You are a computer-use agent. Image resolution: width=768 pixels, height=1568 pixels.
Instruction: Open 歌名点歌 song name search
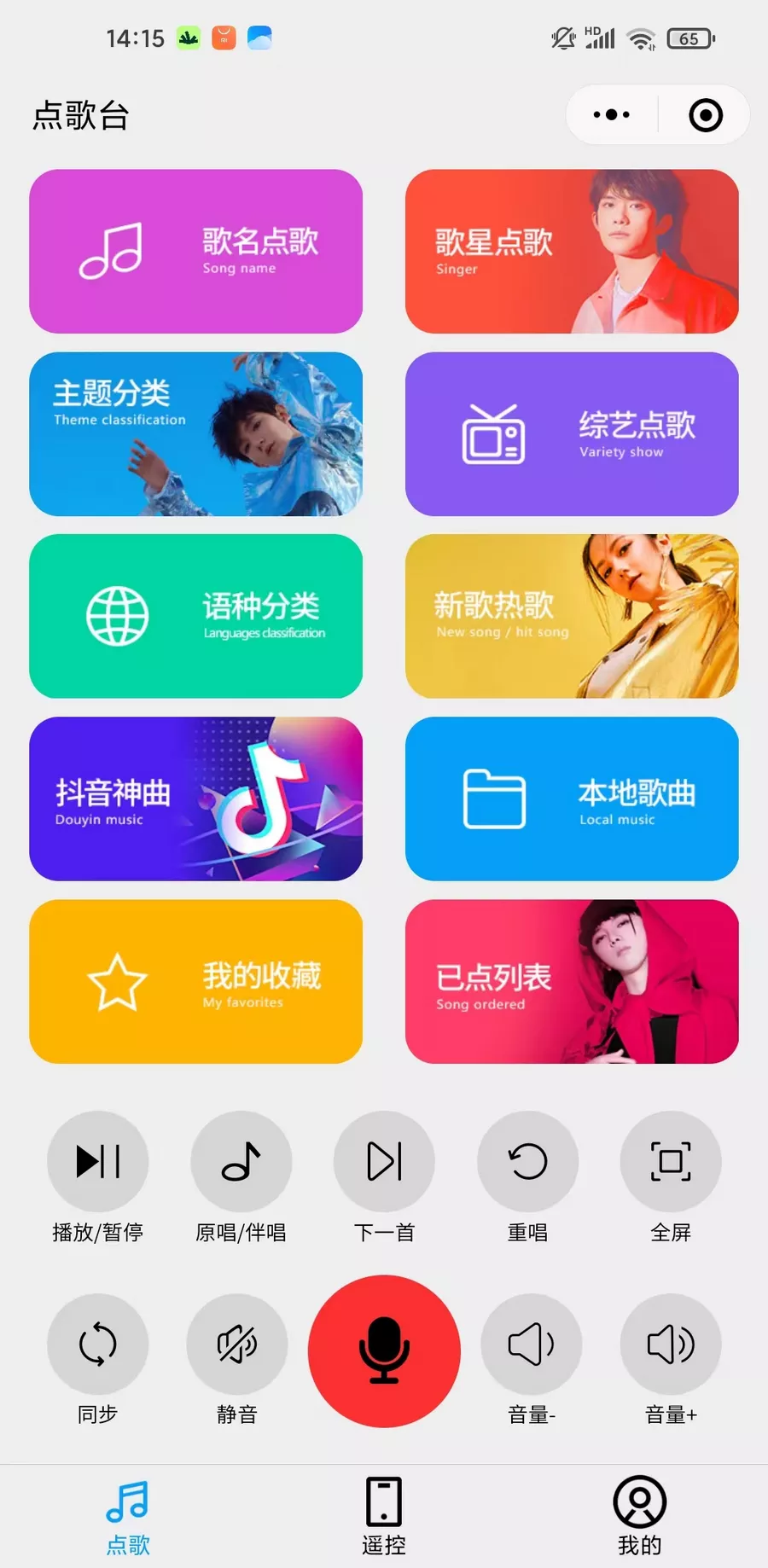(196, 251)
